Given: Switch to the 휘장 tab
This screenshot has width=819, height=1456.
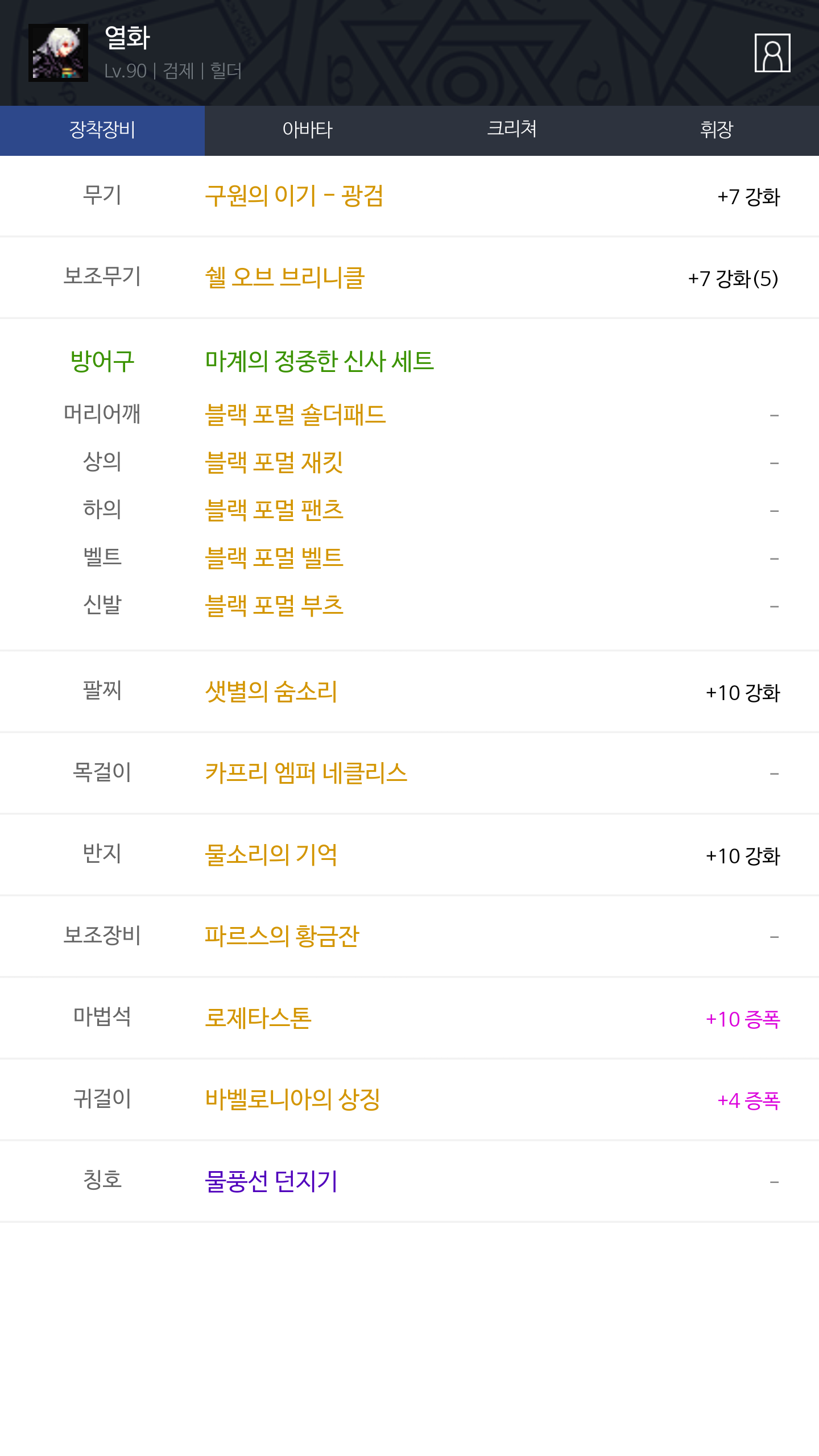Looking at the screenshot, I should (x=717, y=130).
